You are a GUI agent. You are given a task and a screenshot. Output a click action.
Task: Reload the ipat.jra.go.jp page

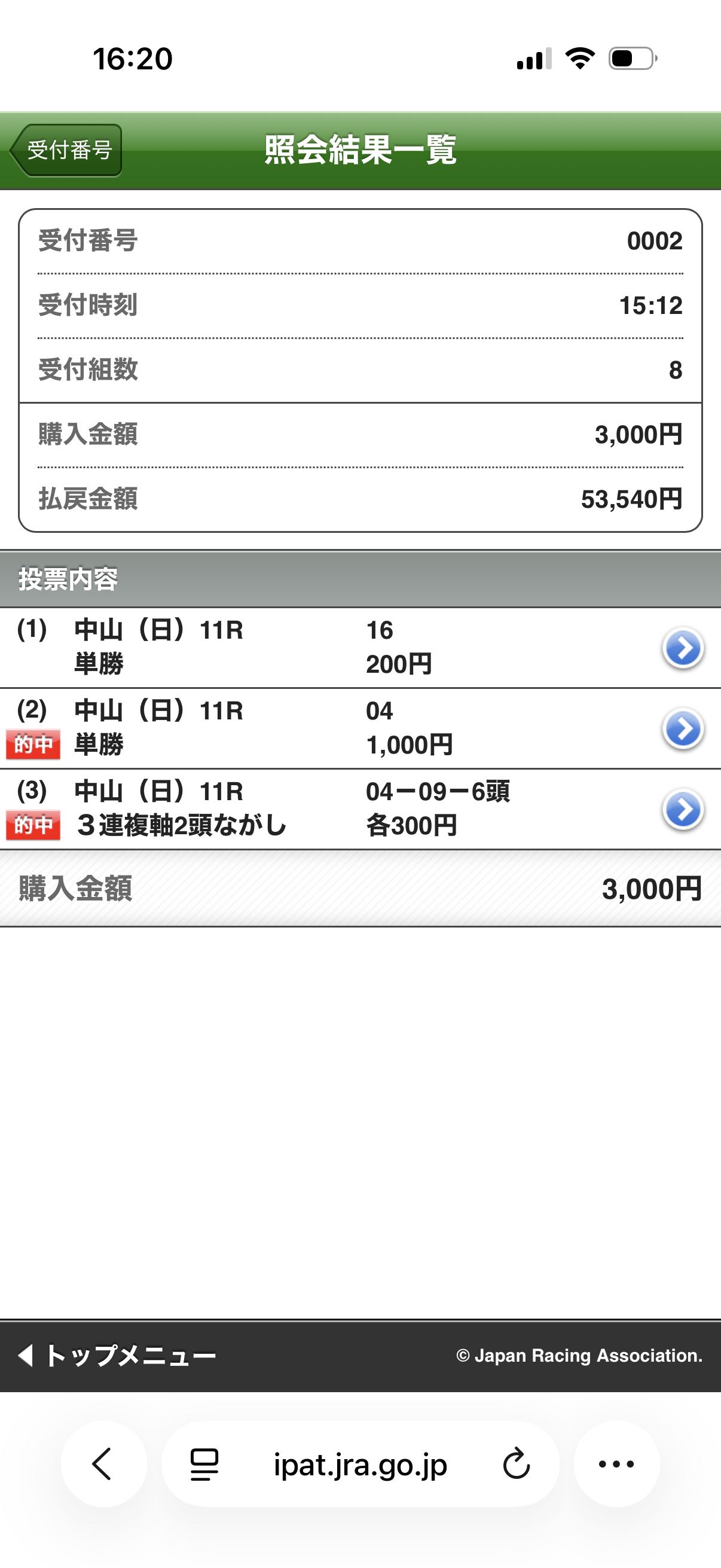click(x=517, y=1464)
